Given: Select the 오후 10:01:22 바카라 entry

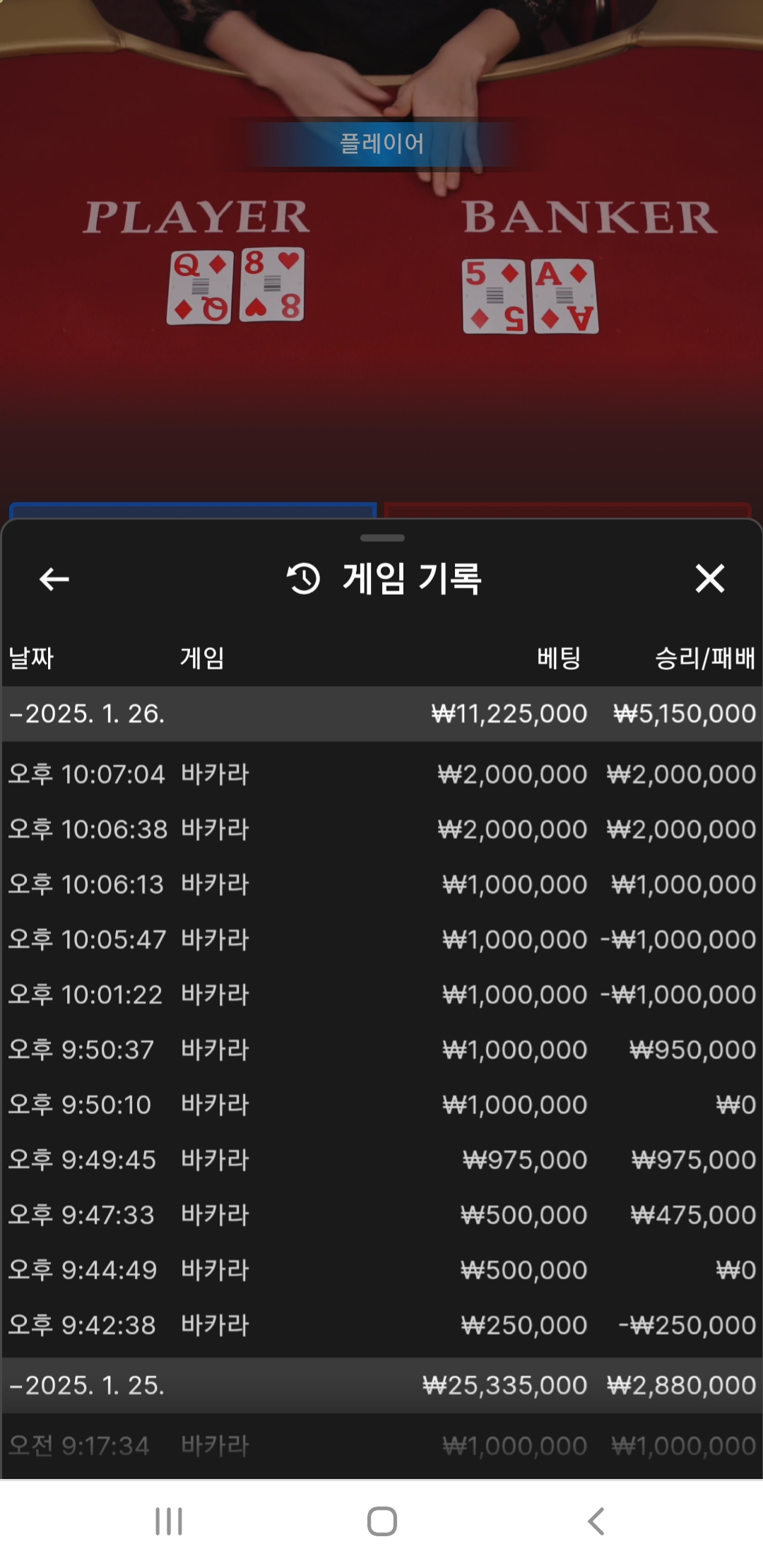Looking at the screenshot, I should click(x=381, y=994).
